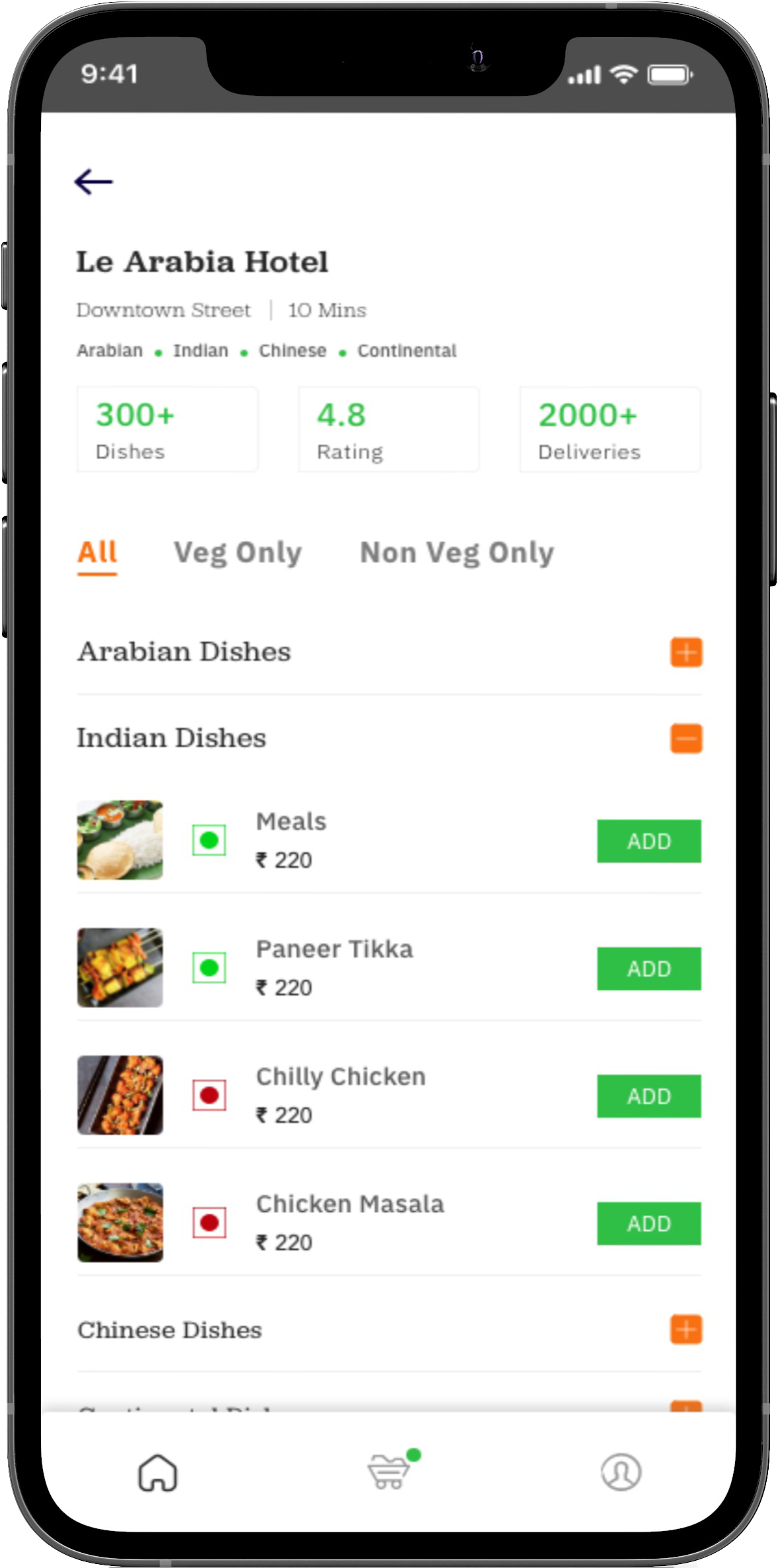The width and height of the screenshot is (778, 1568).
Task: Add Paneer Tikka to the cart
Action: (x=648, y=969)
